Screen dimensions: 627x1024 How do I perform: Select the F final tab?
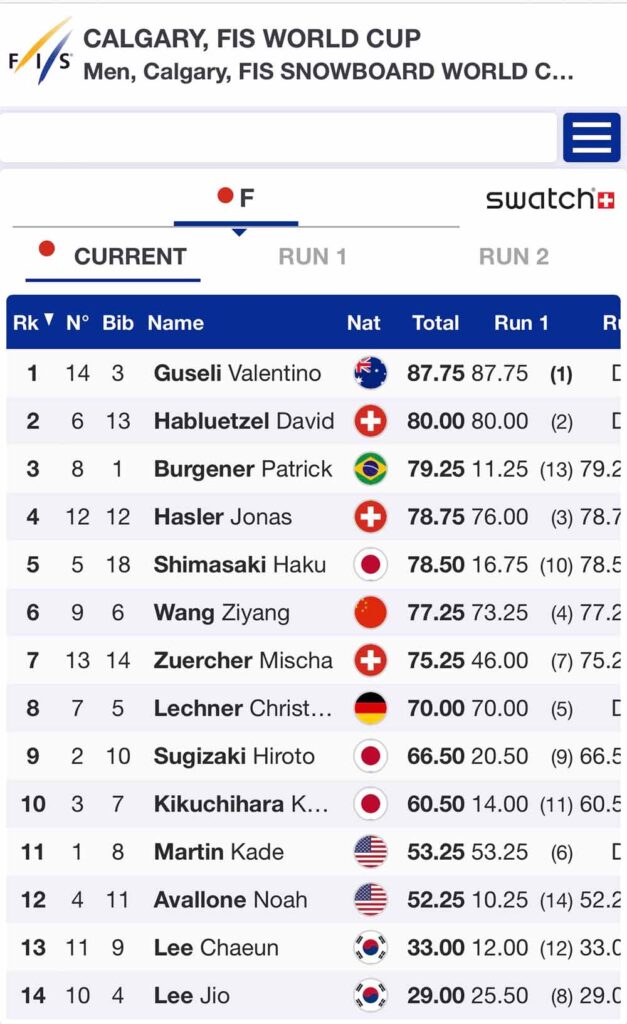click(x=236, y=198)
